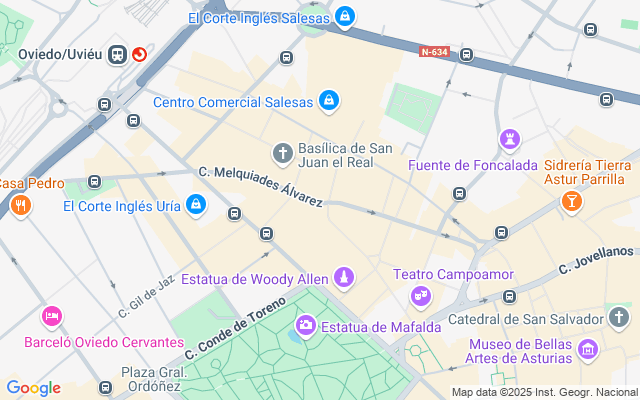
Task: Open the Catedral de San Salvador marker
Action: 619,319
